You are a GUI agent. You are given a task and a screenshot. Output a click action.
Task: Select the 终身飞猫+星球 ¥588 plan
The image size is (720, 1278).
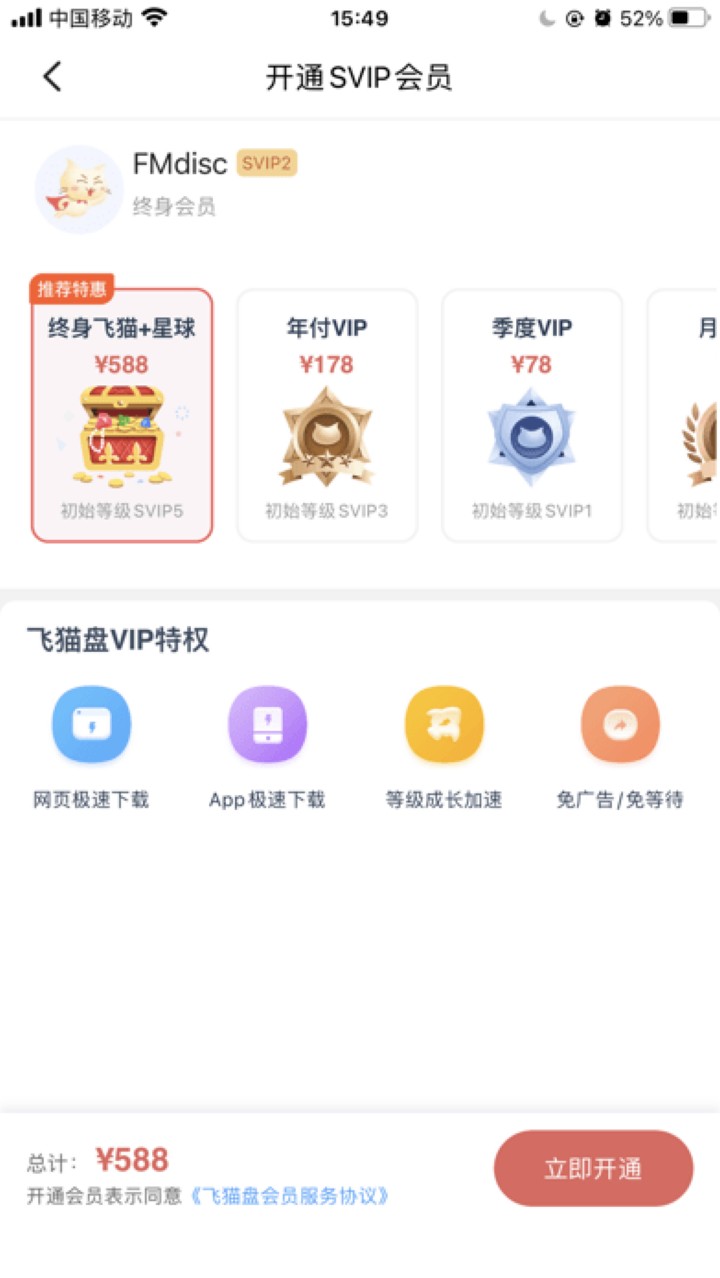point(123,413)
